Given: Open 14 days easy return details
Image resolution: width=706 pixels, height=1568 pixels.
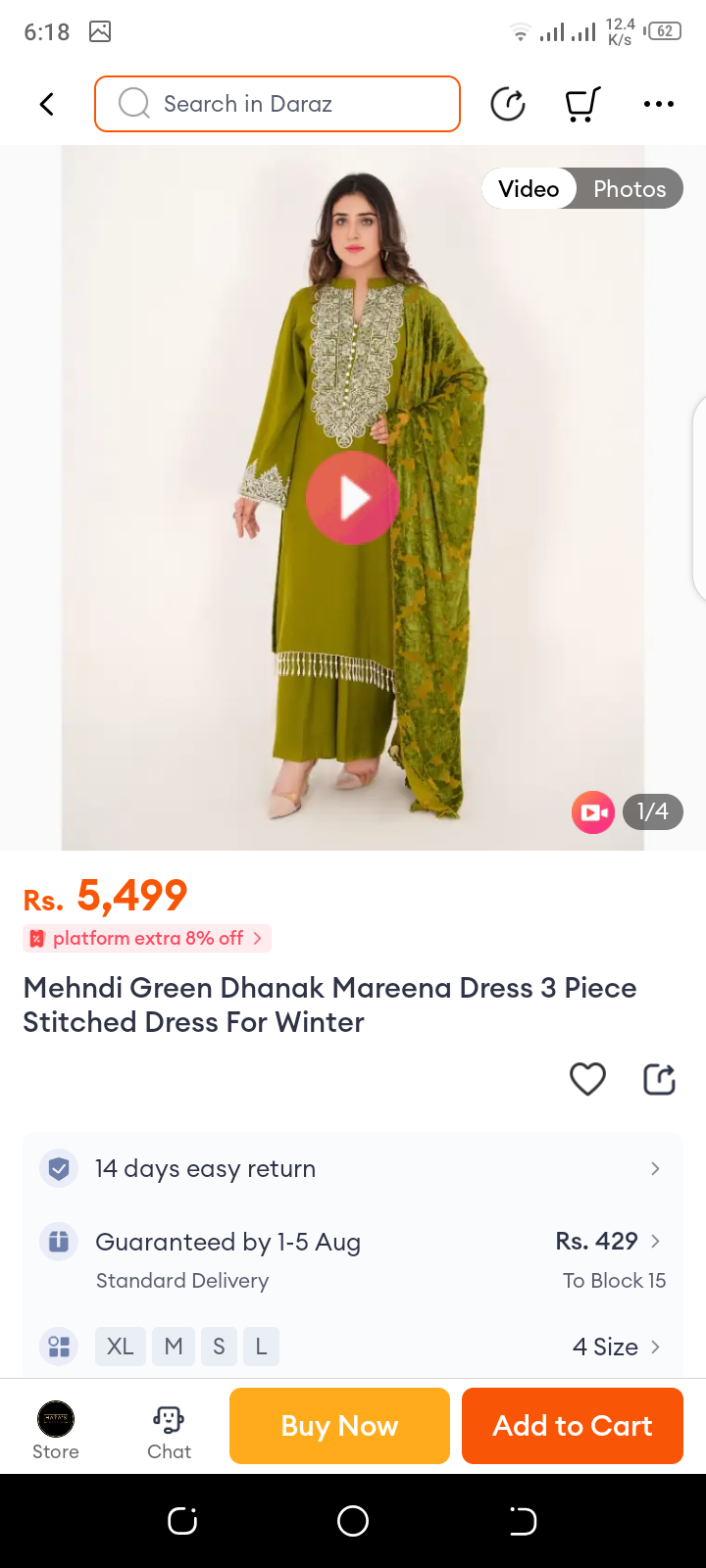Looking at the screenshot, I should tap(353, 1168).
